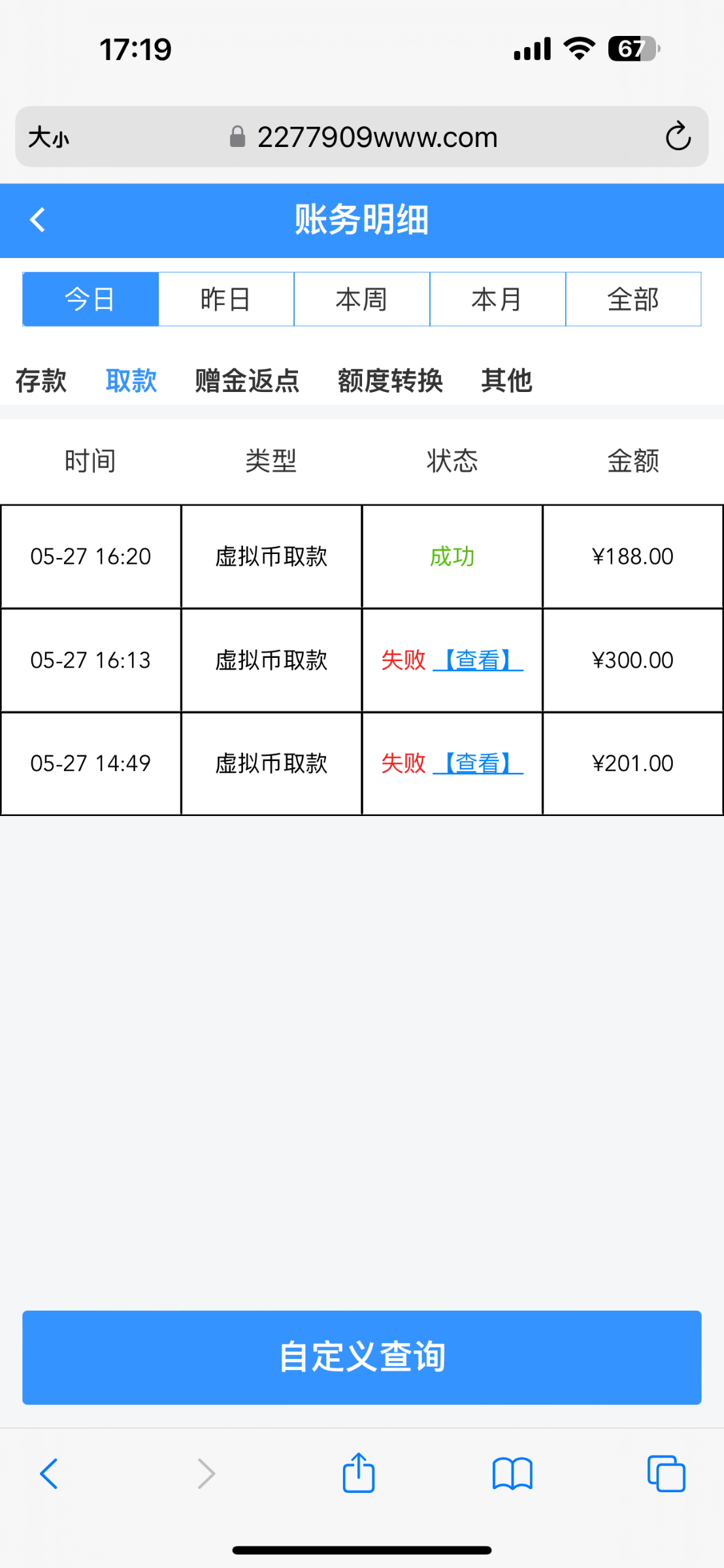This screenshot has width=724, height=1568.
Task: Open the Safari share sheet
Action: coord(359,1474)
